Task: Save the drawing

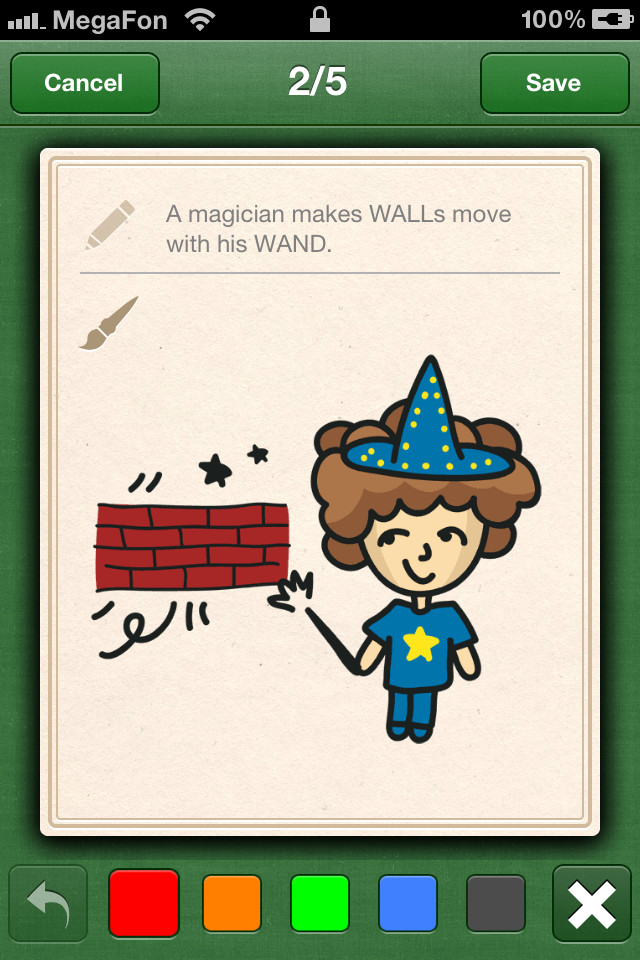Action: tap(553, 83)
